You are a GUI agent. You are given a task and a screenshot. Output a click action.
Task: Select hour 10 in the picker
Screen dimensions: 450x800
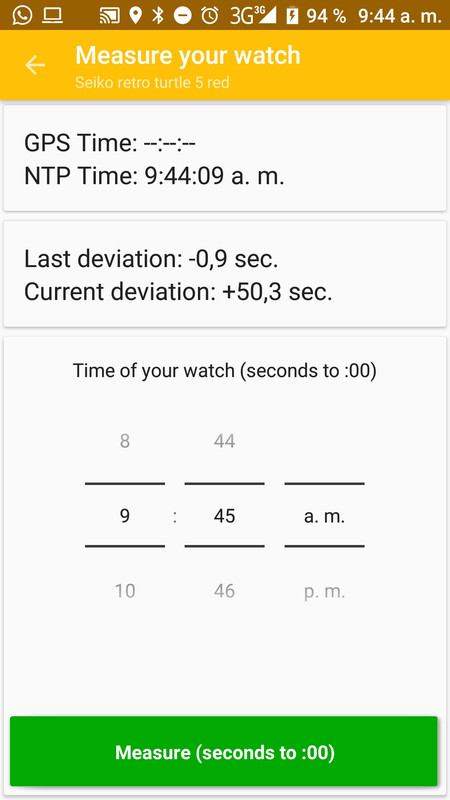click(x=125, y=591)
